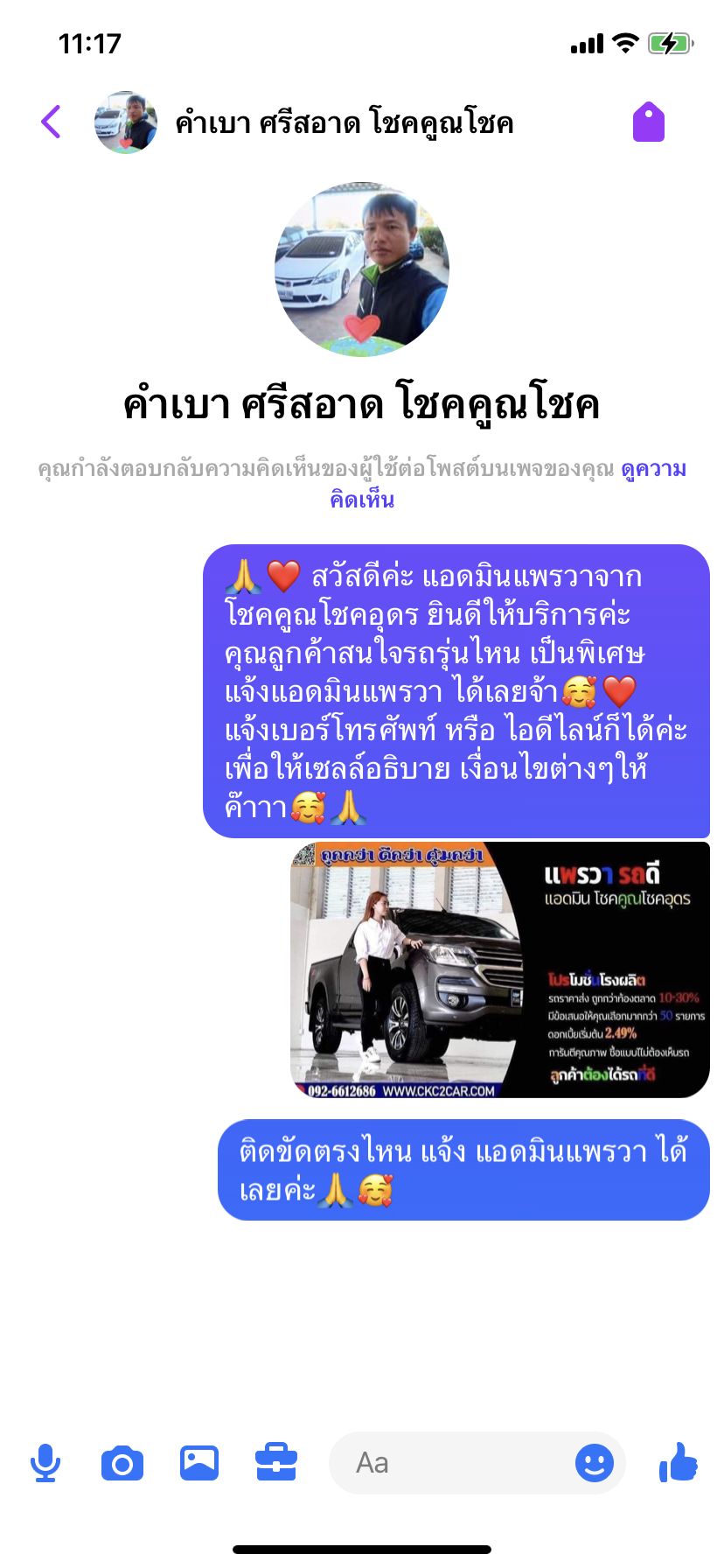Open the contact's header profile picture
This screenshot has height=1568, width=724.
pyautogui.click(x=126, y=122)
